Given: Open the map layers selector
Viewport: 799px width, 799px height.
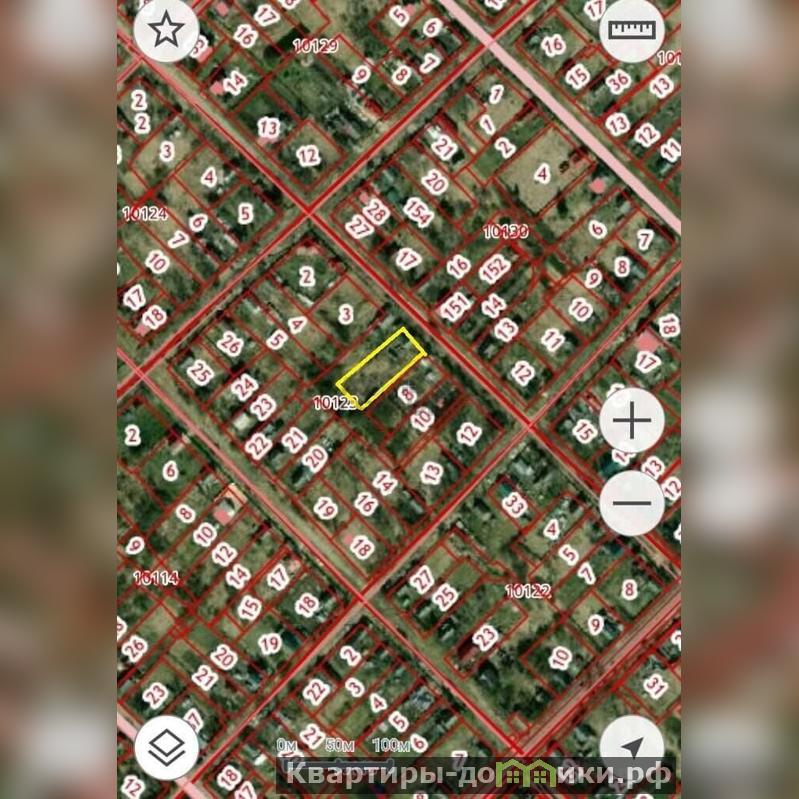Looking at the screenshot, I should pyautogui.click(x=166, y=746).
